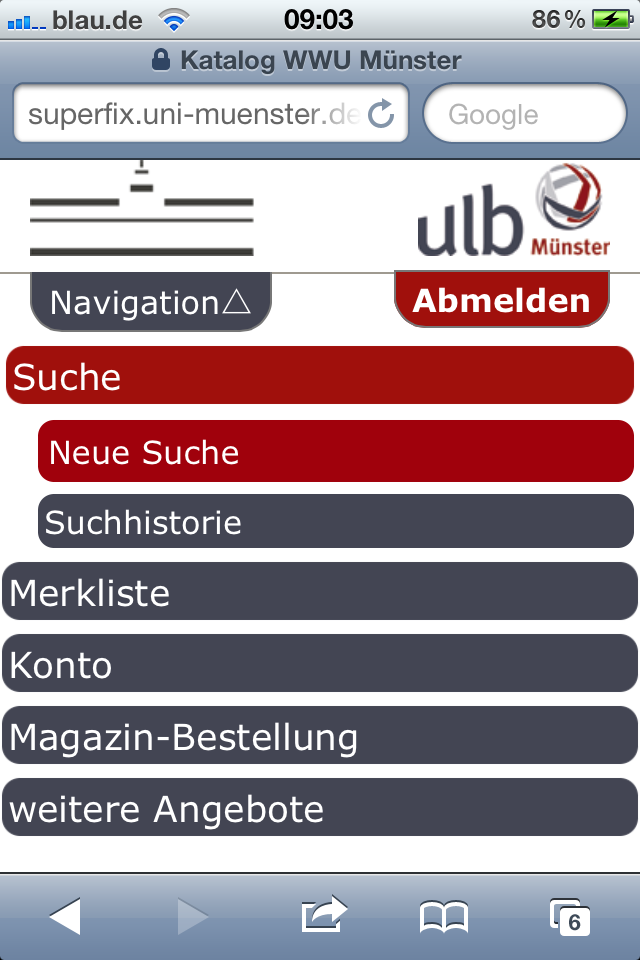The height and width of the screenshot is (960, 640).
Task: Open the Suche section
Action: tap(320, 376)
